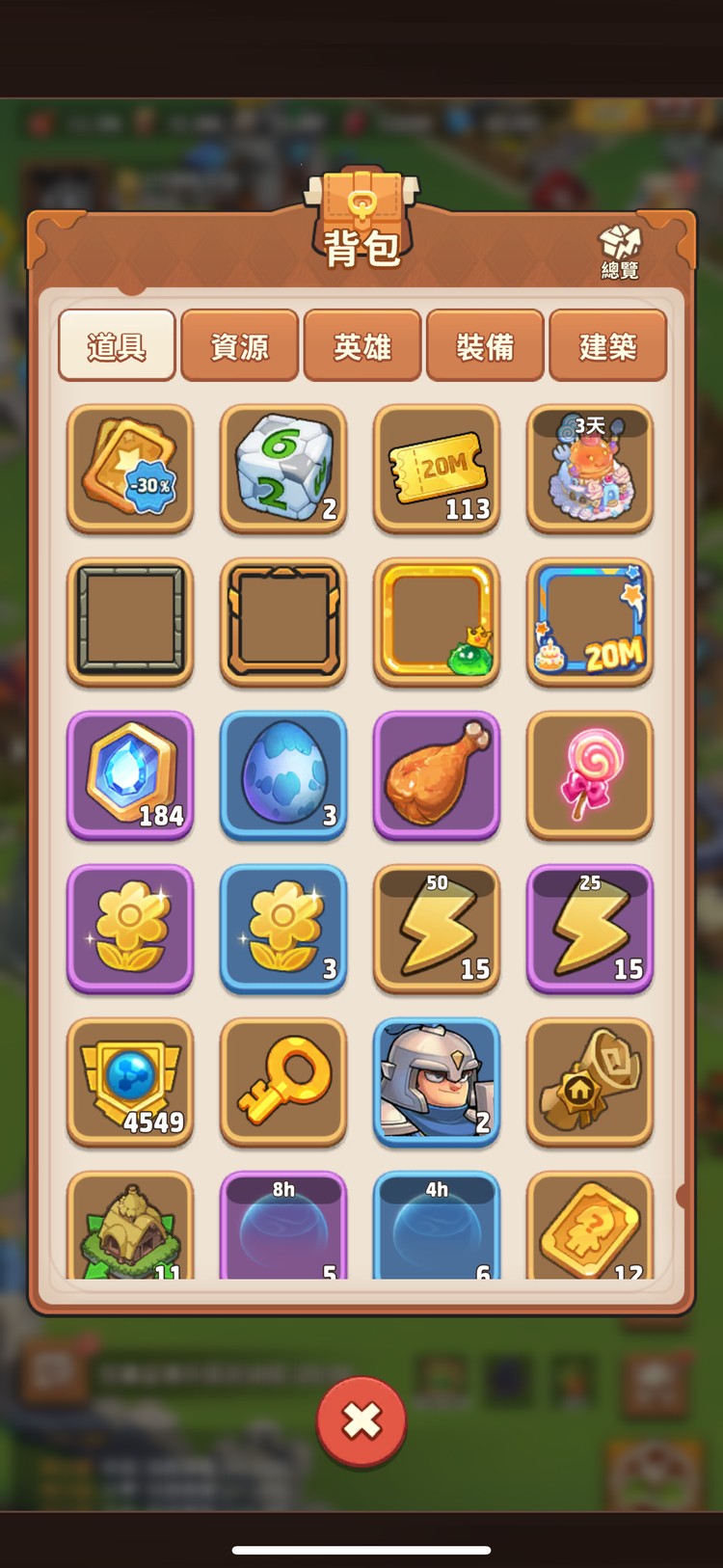Image resolution: width=723 pixels, height=1568 pixels.
Task: Open the 20M golden ticket item
Action: pyautogui.click(x=437, y=469)
